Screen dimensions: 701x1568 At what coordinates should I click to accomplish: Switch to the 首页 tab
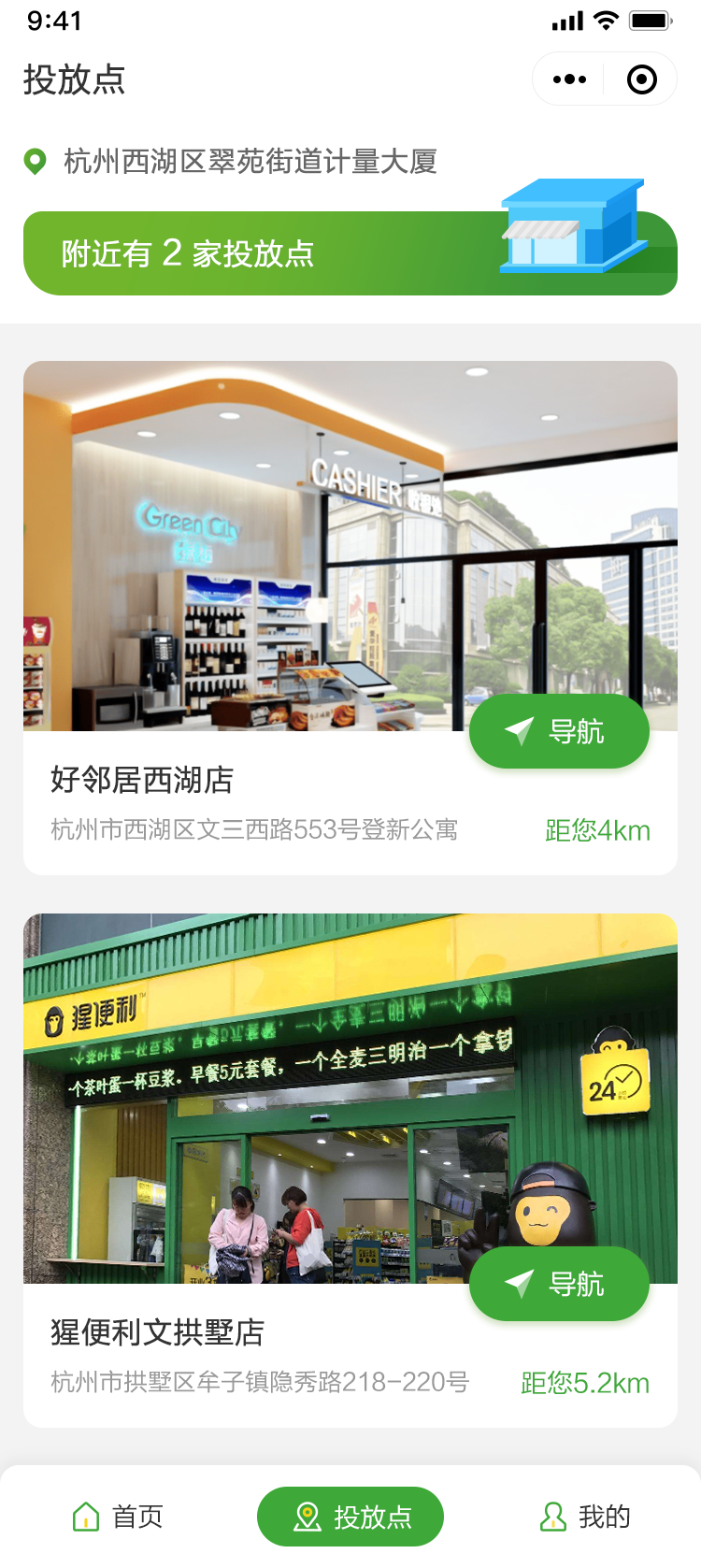[118, 1517]
